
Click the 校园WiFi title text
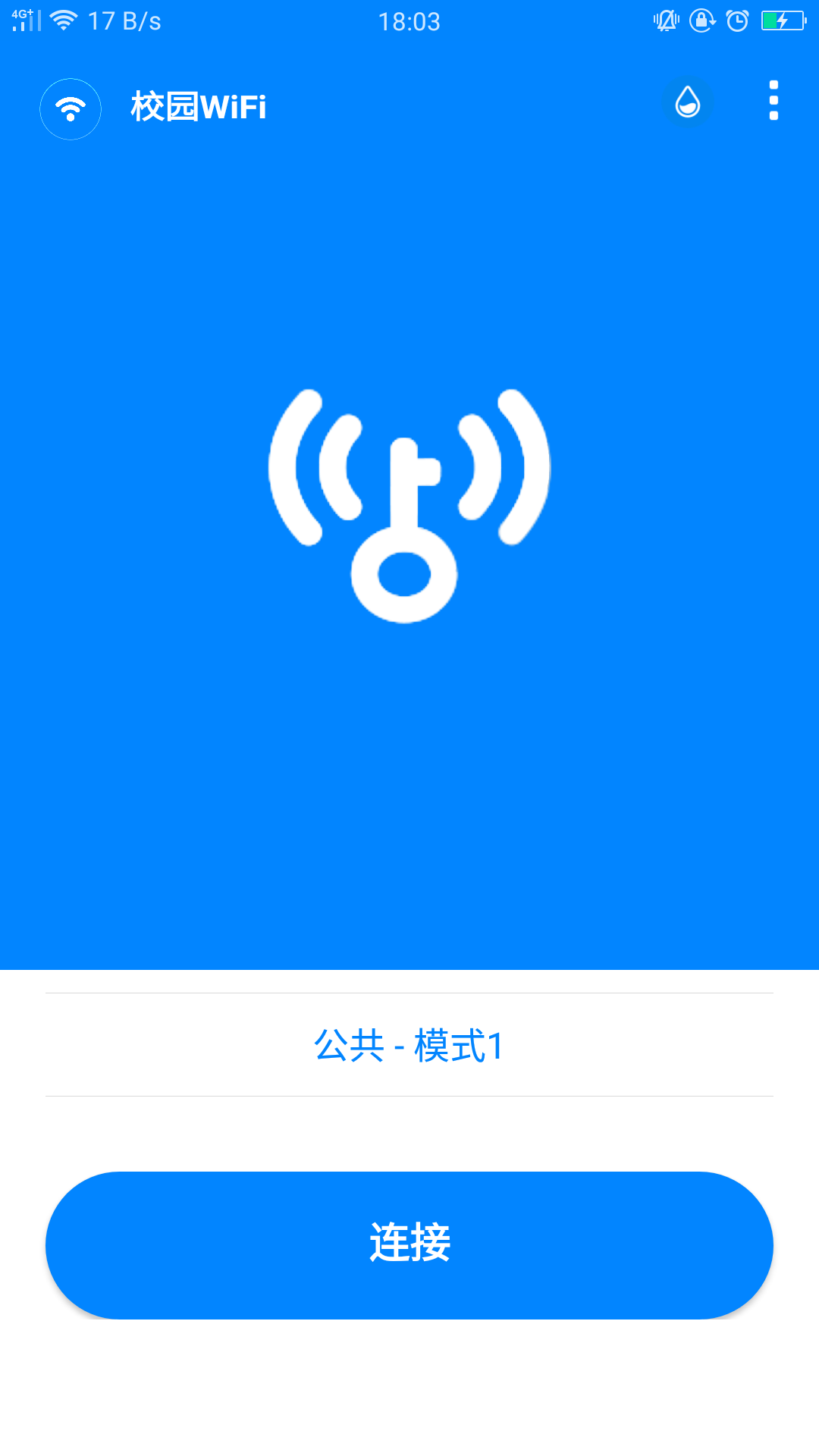[196, 107]
